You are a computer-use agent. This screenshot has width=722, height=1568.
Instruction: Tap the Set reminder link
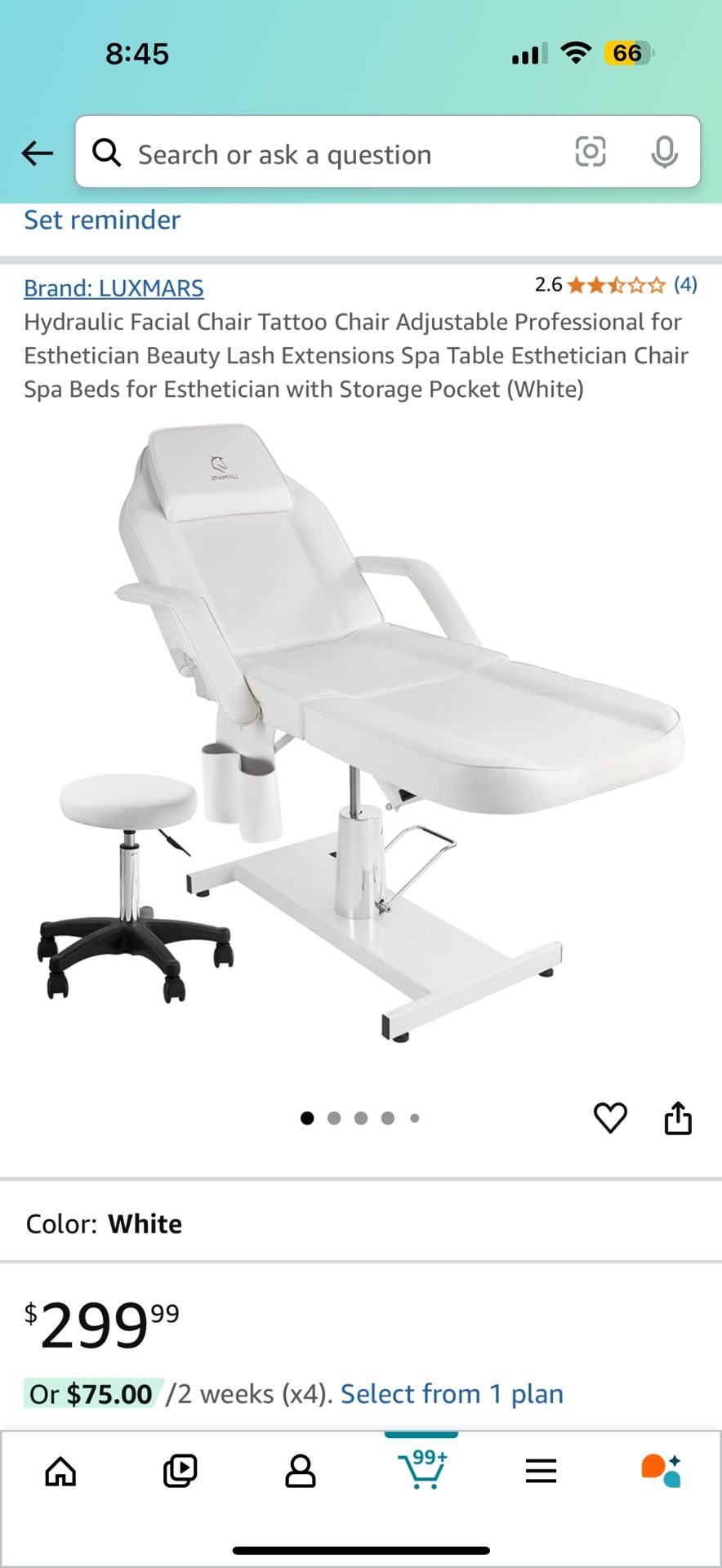pyautogui.click(x=102, y=220)
